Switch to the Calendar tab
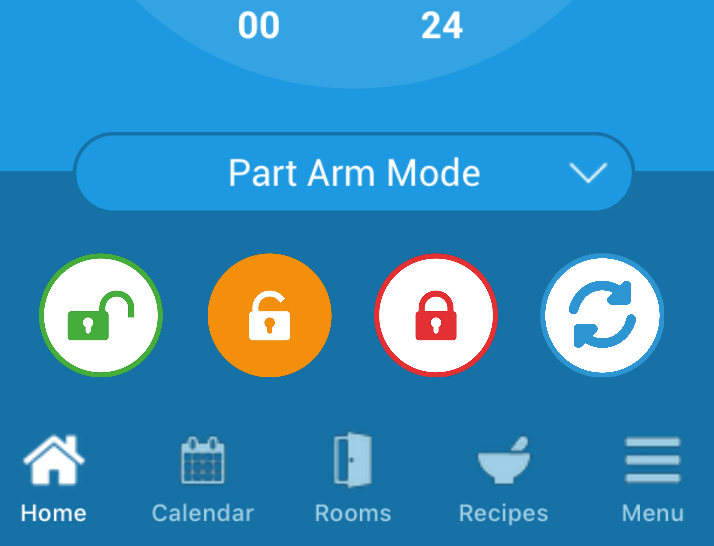Screen dimensions: 714x546 (x=203, y=481)
